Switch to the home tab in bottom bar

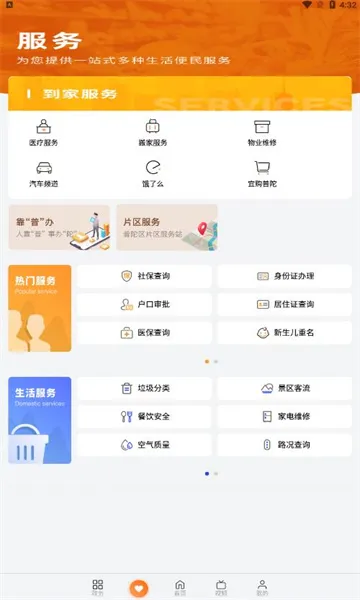180,587
